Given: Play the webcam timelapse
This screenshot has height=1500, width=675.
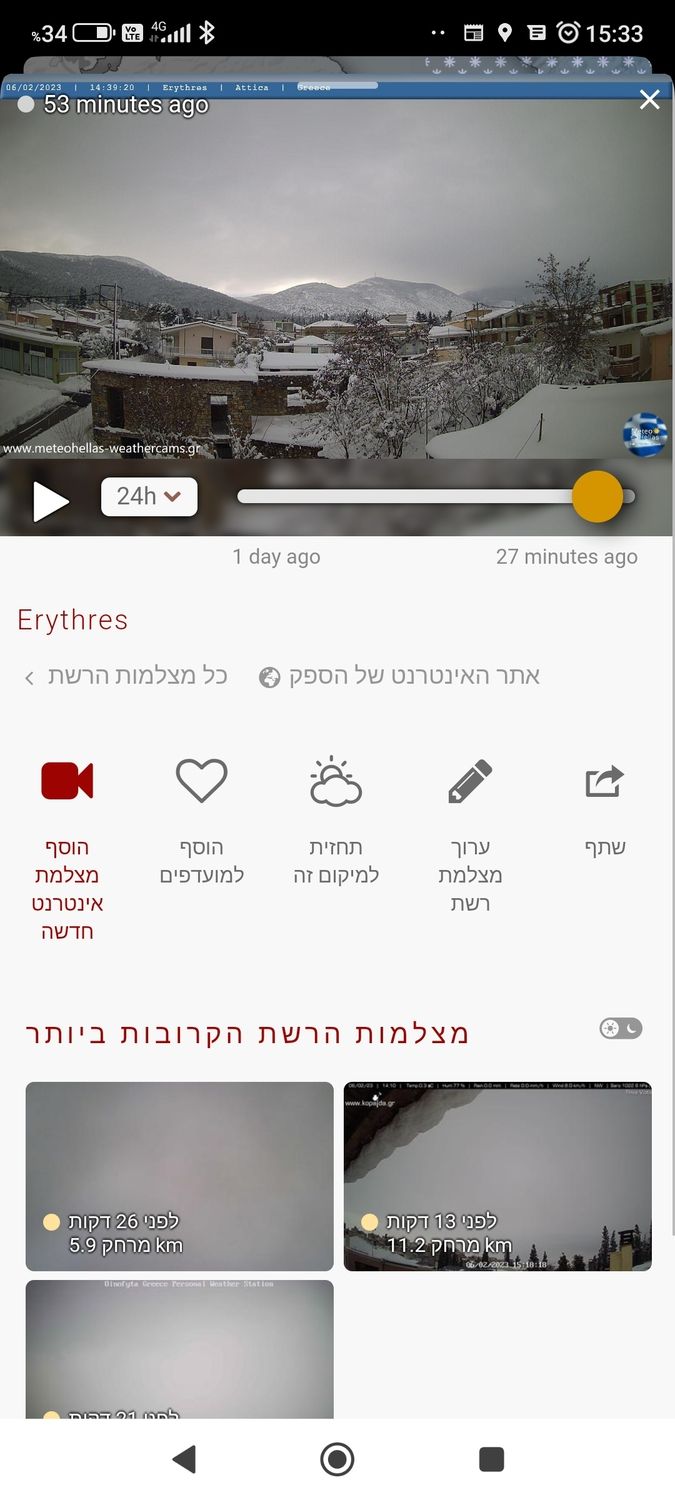Looking at the screenshot, I should pyautogui.click(x=50, y=501).
